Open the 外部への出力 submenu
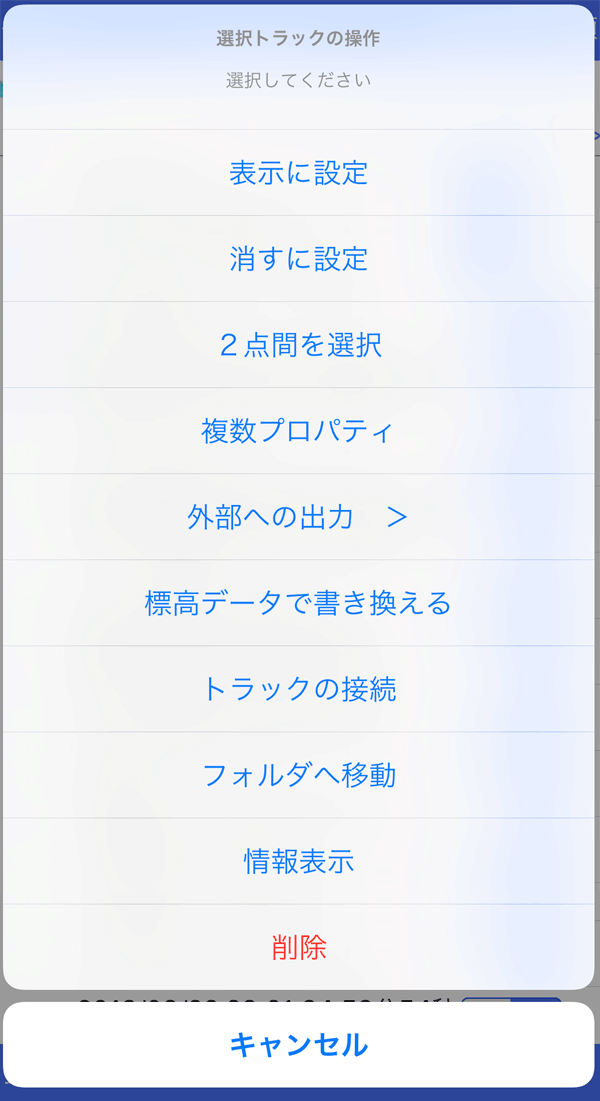 click(299, 517)
